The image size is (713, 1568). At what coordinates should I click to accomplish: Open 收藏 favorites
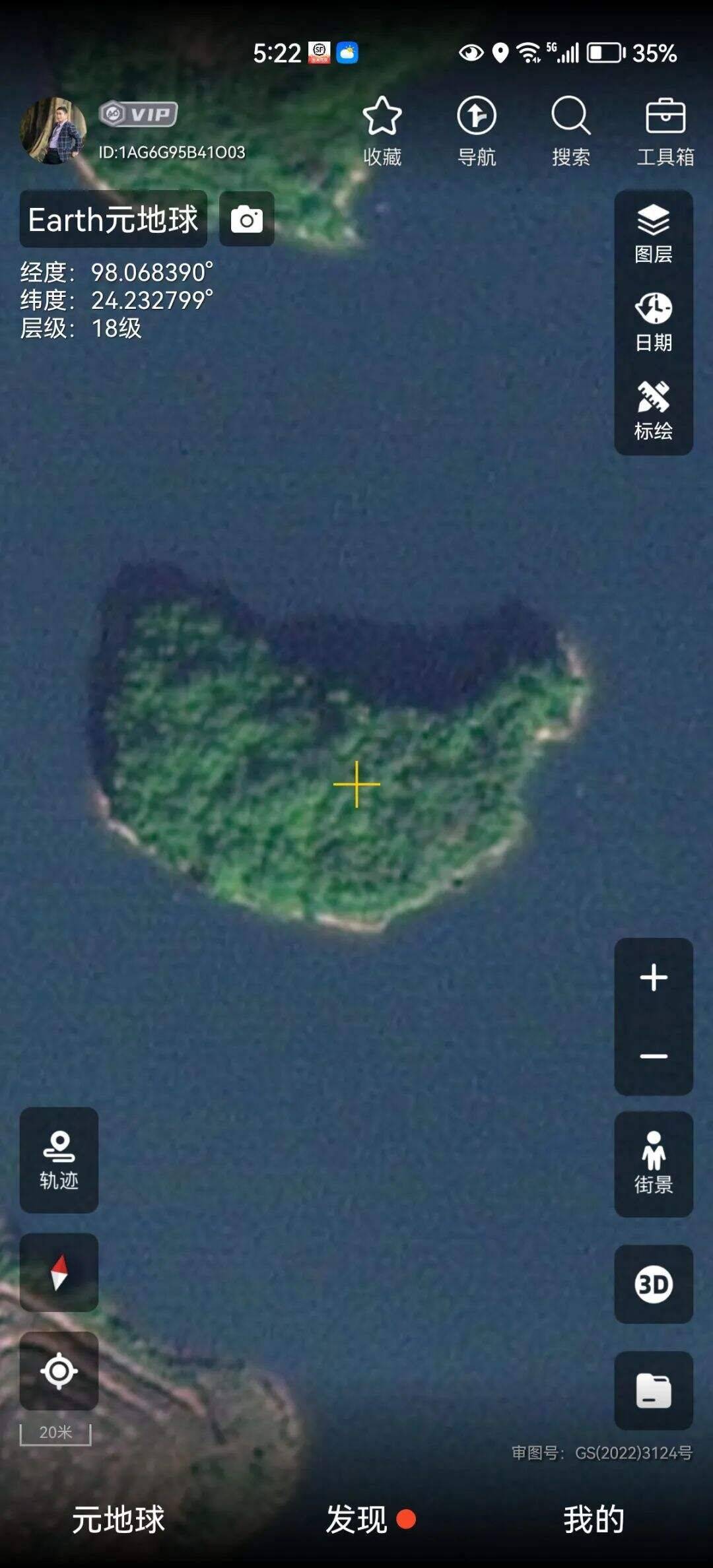click(382, 131)
